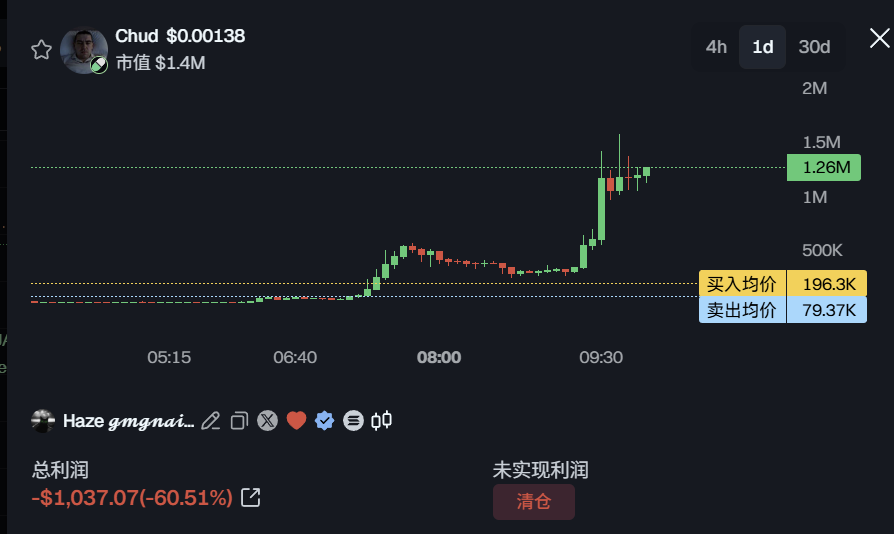Edit Haze's name with the pencil icon
The height and width of the screenshot is (534, 894).
[x=210, y=421]
